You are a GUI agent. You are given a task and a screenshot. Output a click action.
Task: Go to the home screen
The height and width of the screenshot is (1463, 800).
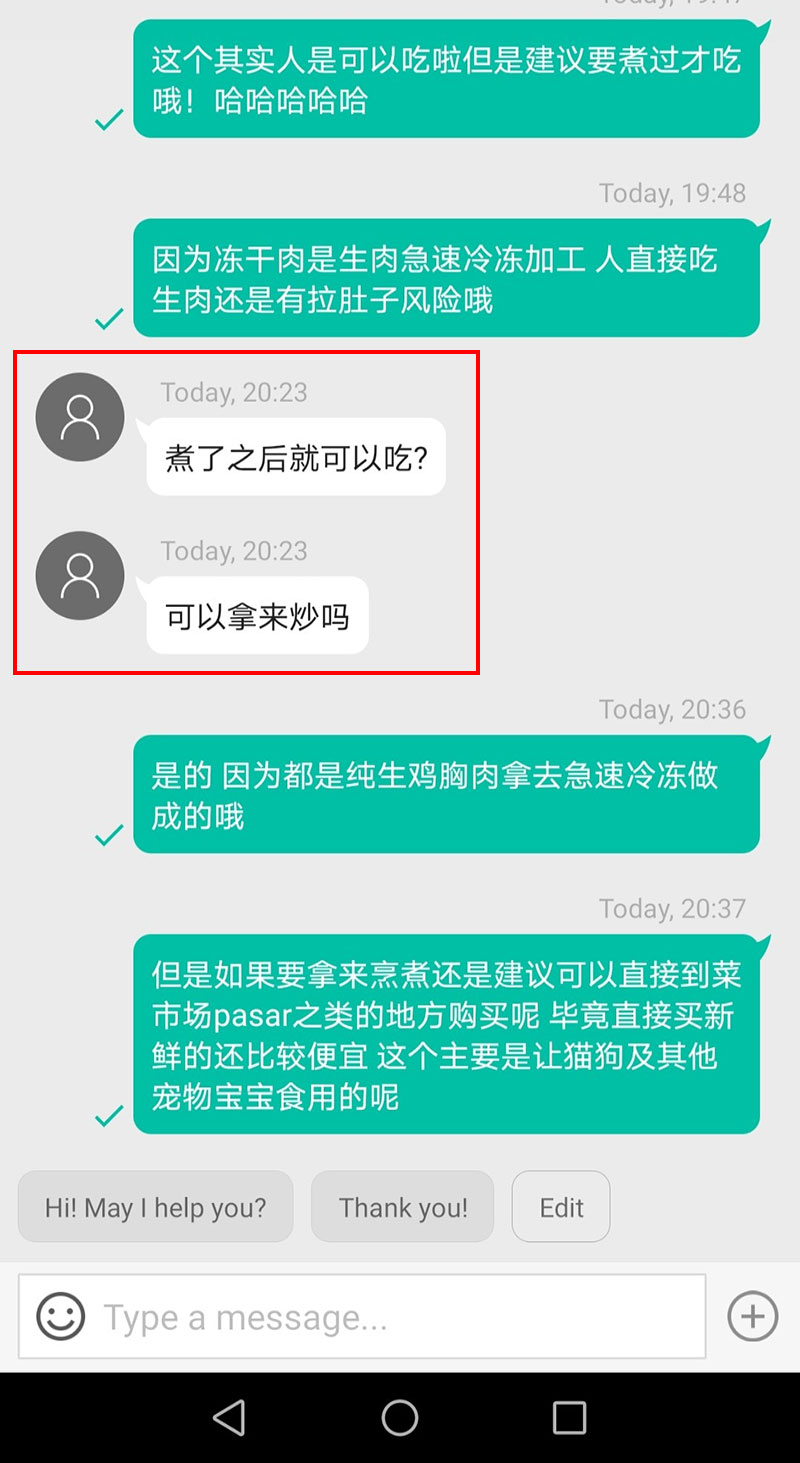tap(400, 1417)
